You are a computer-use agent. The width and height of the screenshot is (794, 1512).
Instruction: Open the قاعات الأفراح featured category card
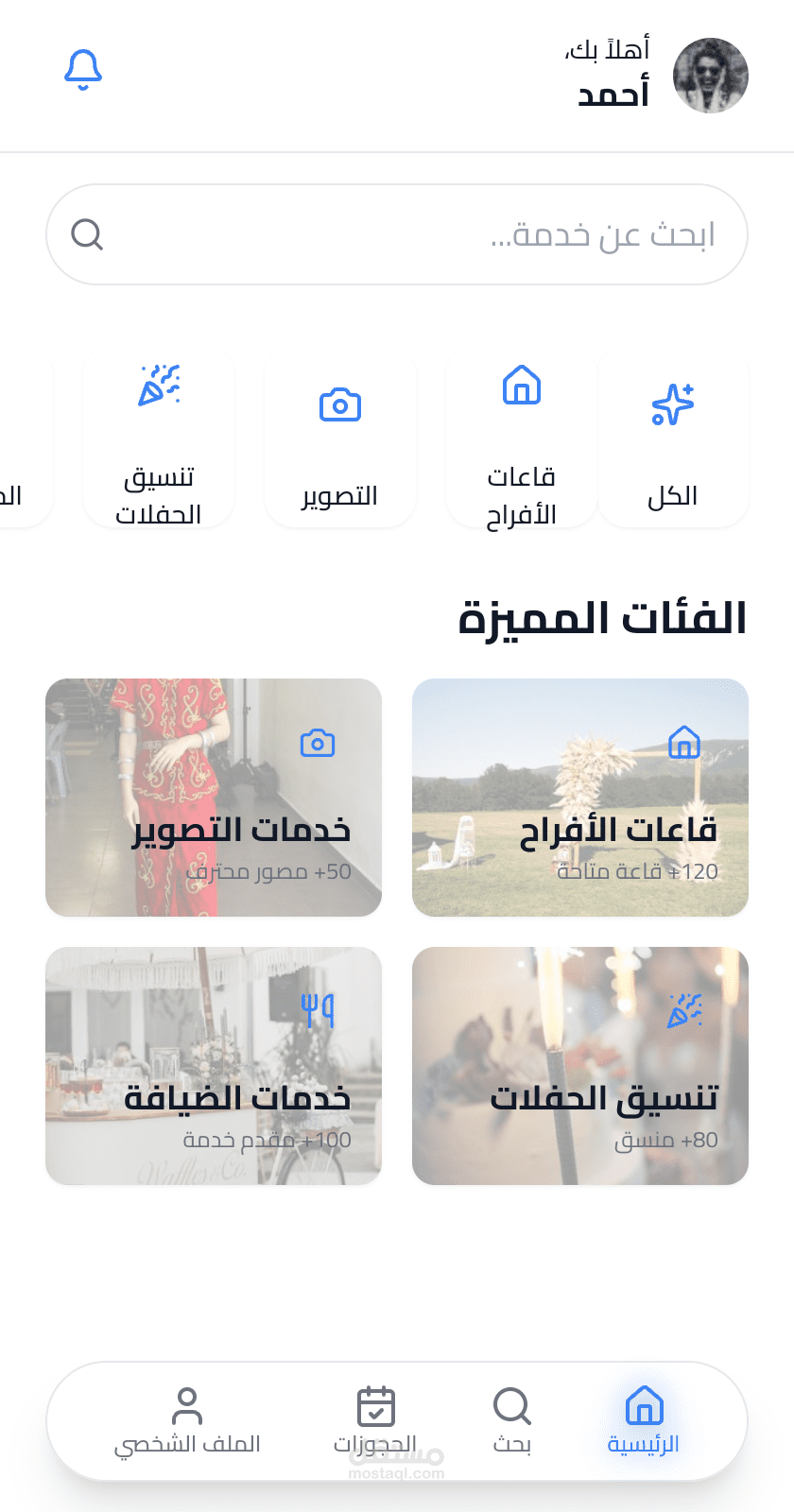580,798
